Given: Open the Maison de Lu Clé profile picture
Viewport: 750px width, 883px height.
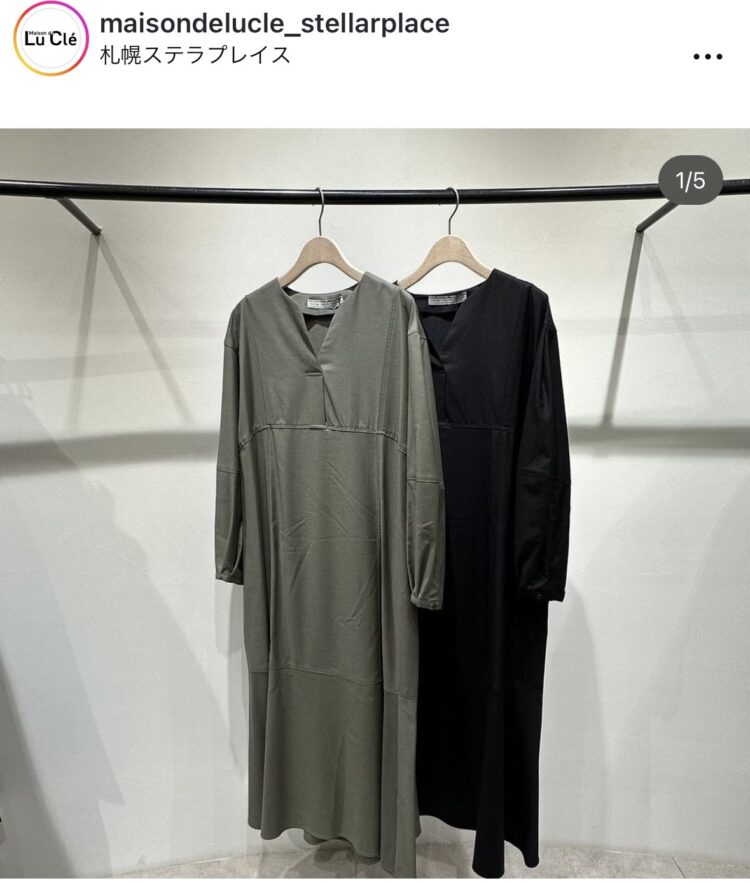Looking at the screenshot, I should click(x=49, y=38).
